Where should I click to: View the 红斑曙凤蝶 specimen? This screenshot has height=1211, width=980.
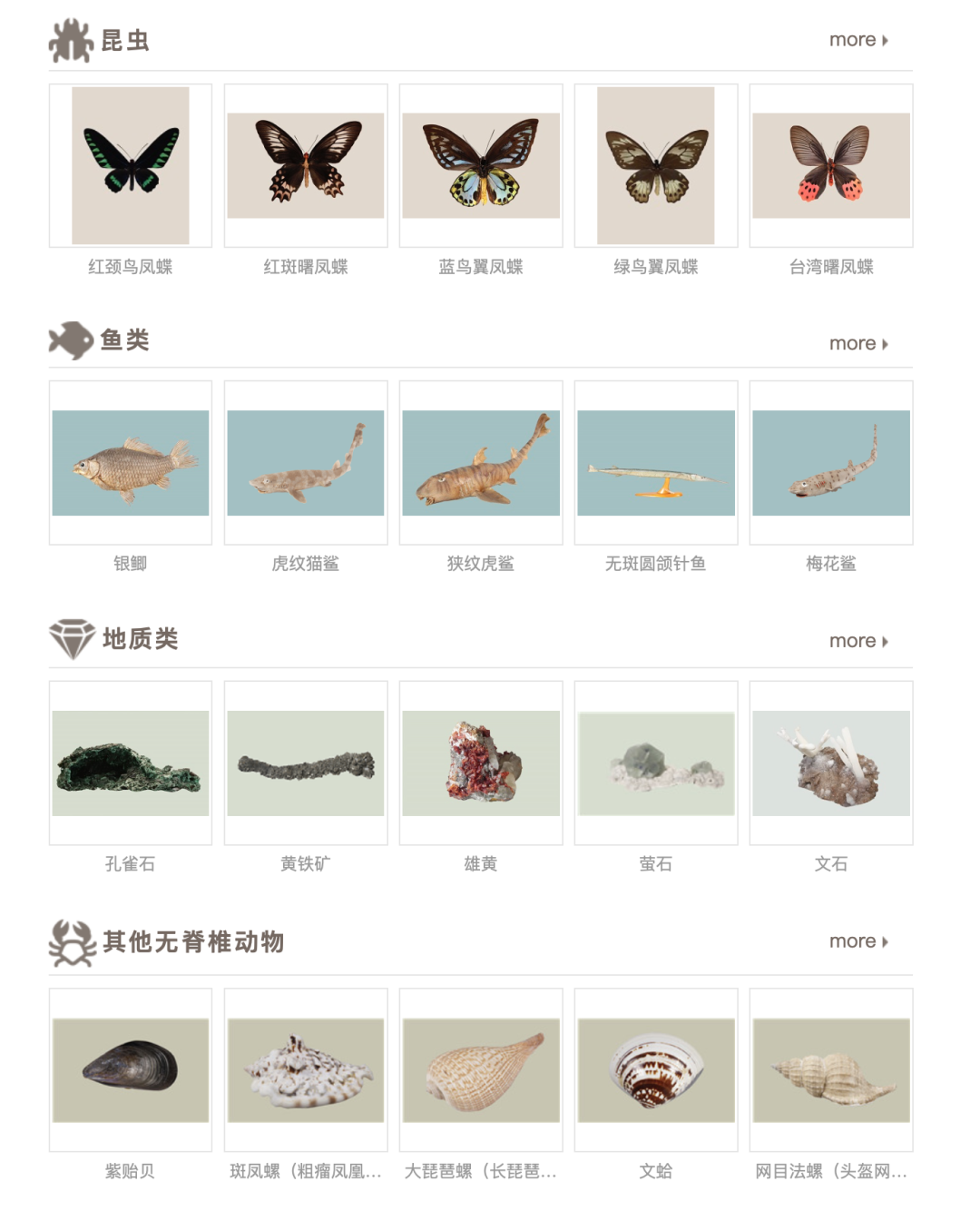coord(306,166)
